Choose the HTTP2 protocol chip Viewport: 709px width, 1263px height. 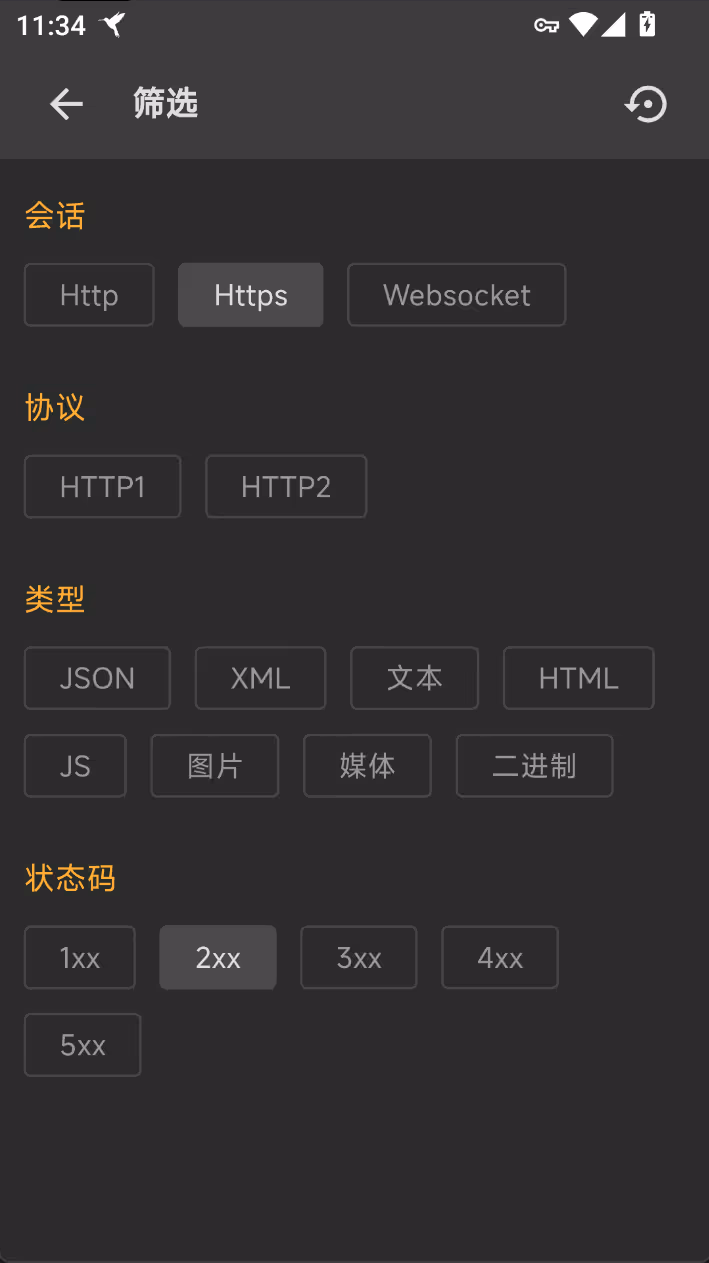(286, 487)
